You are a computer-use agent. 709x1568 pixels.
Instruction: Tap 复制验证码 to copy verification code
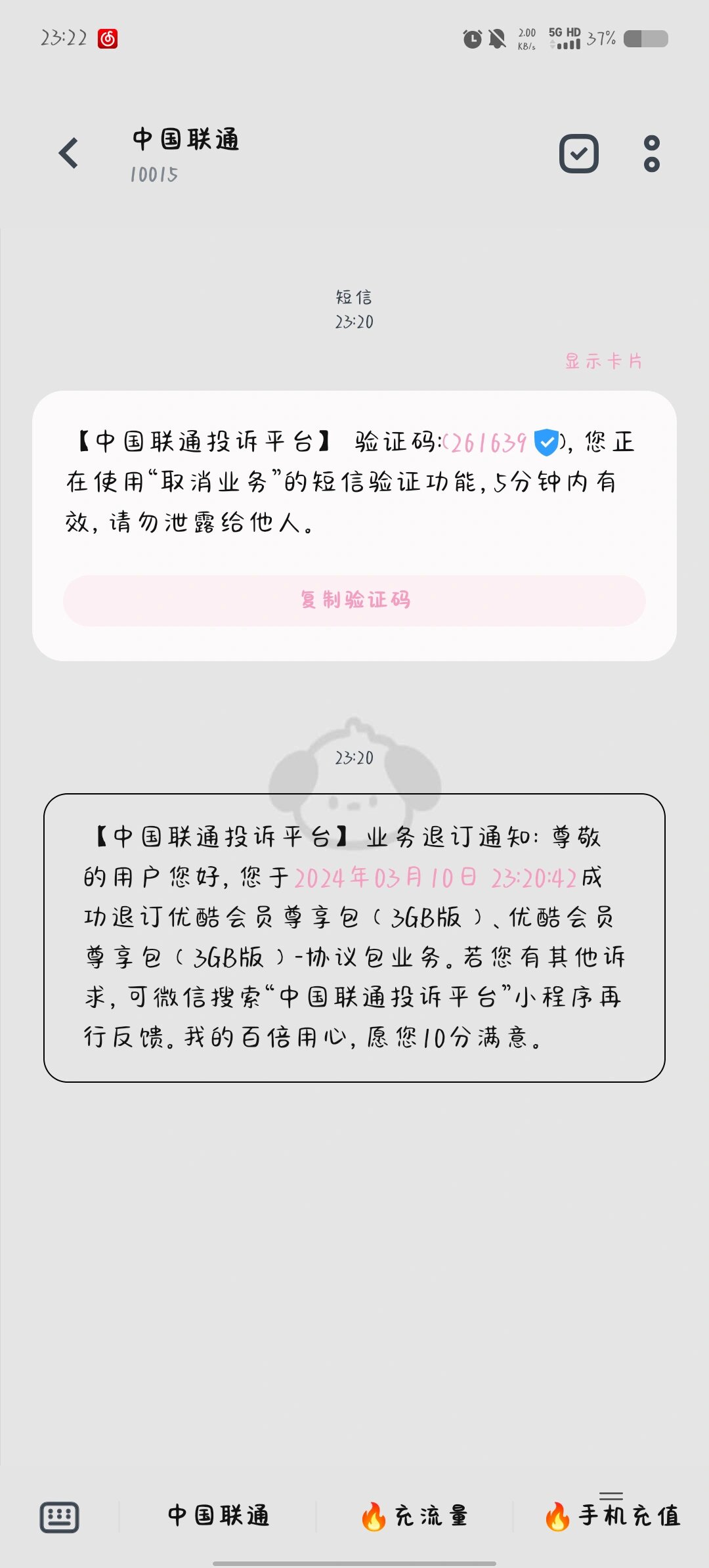click(x=354, y=599)
